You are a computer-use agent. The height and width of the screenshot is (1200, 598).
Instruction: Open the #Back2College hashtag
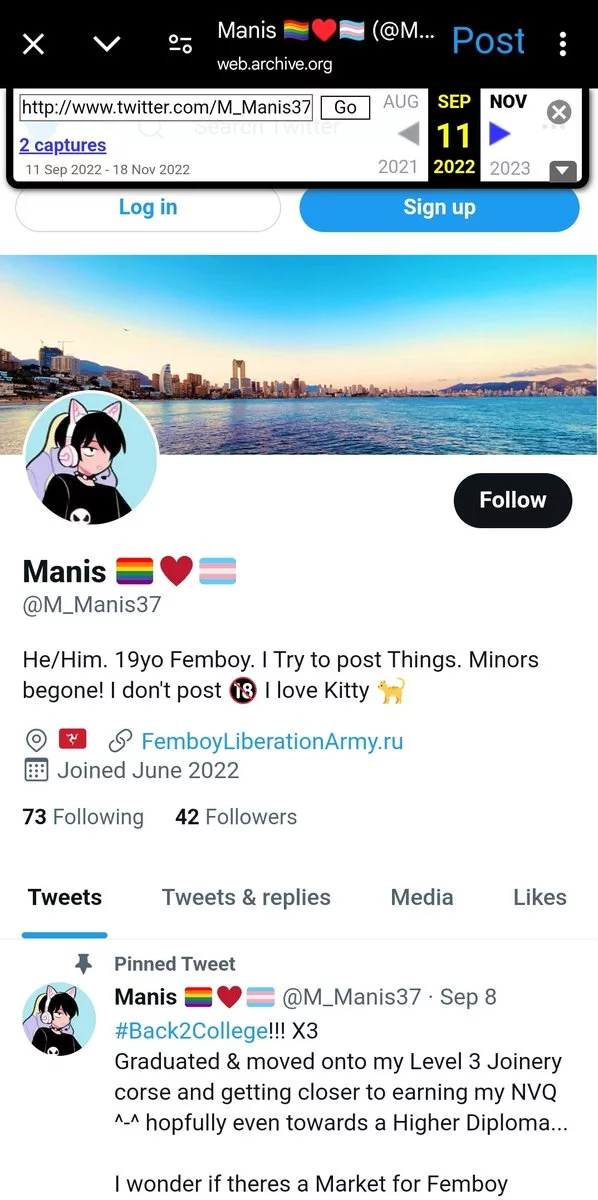tap(190, 1030)
